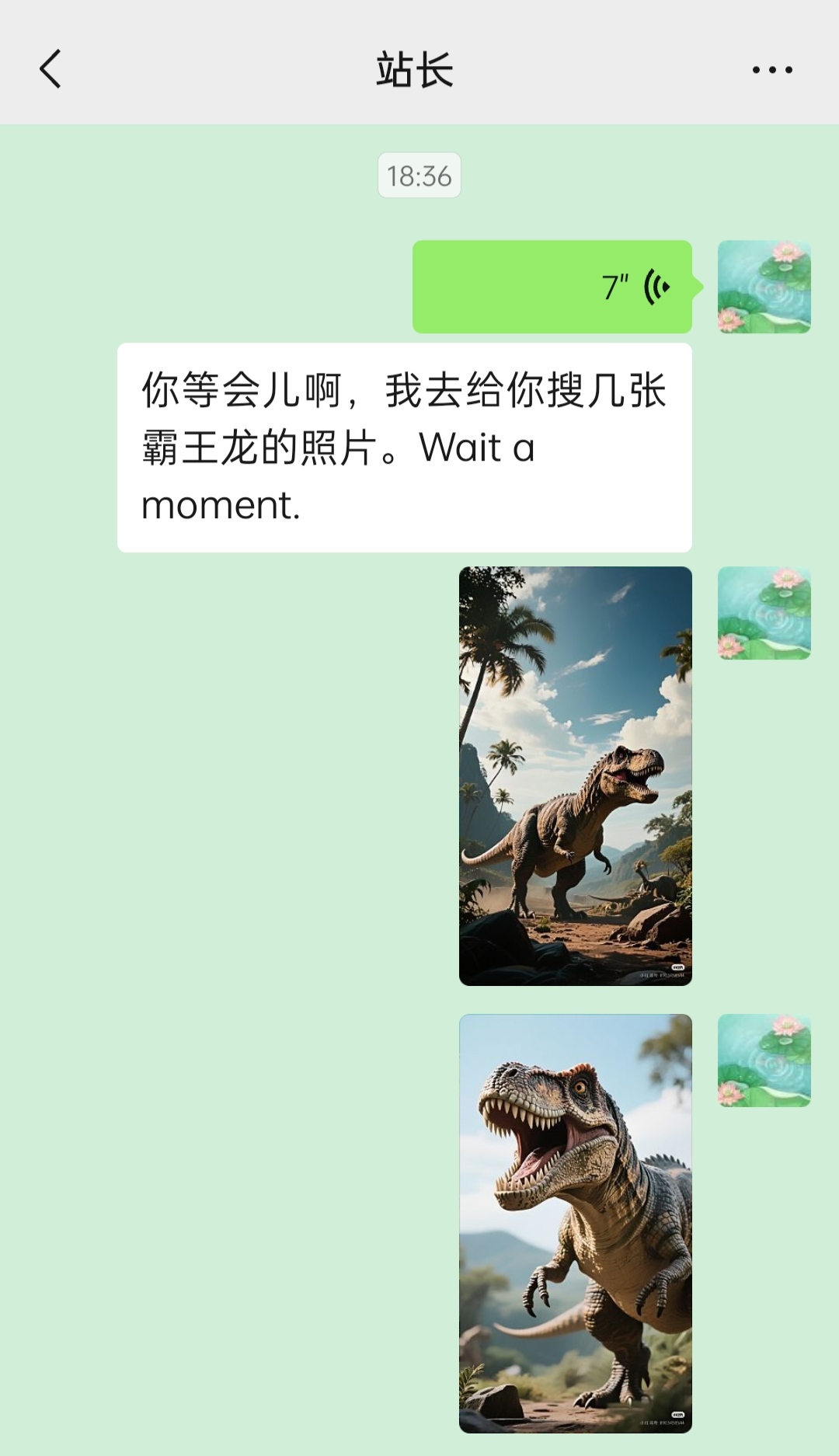The image size is (839, 1456).
Task: Open the T-rex photo with palm trees
Action: [x=575, y=775]
